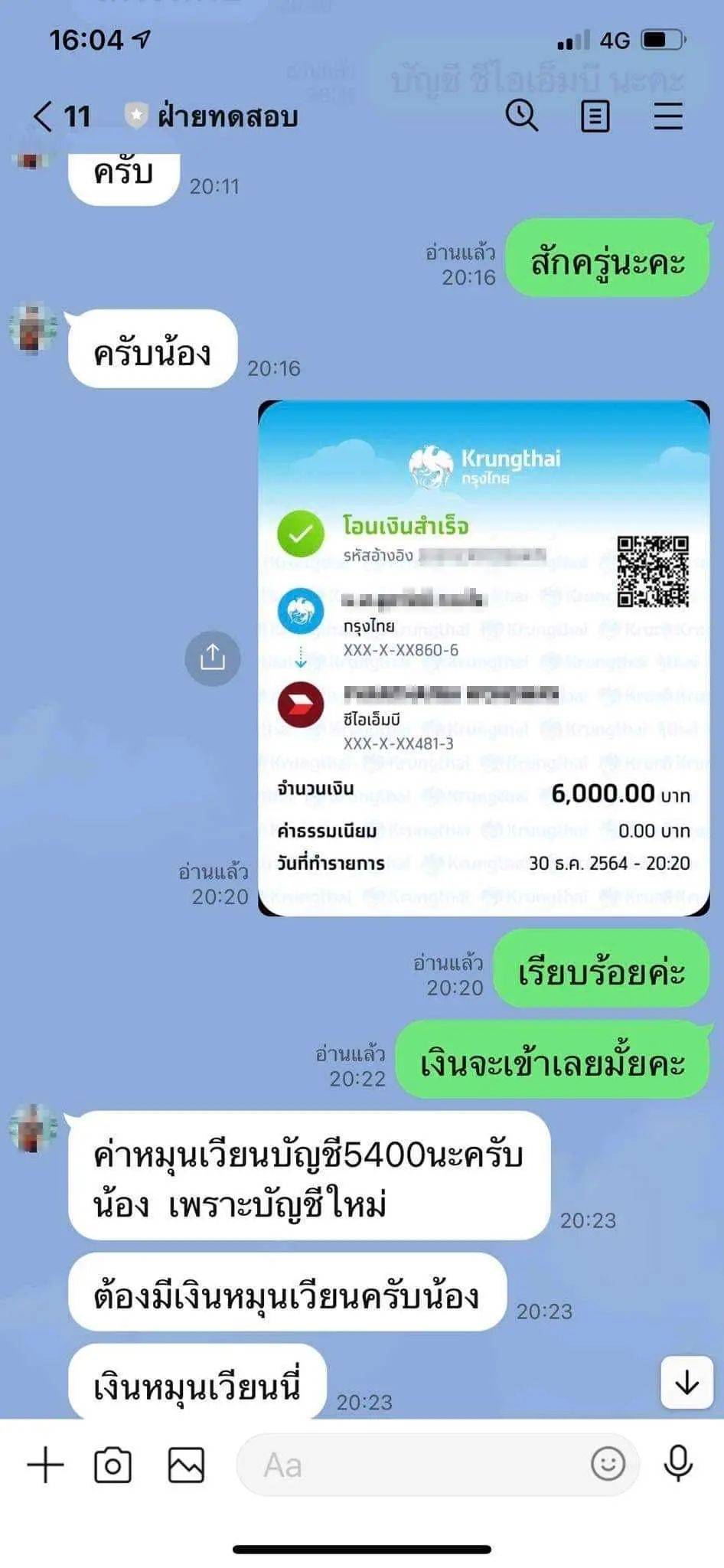Open the notes icon in the header
The image size is (724, 1568).
coord(595,116)
